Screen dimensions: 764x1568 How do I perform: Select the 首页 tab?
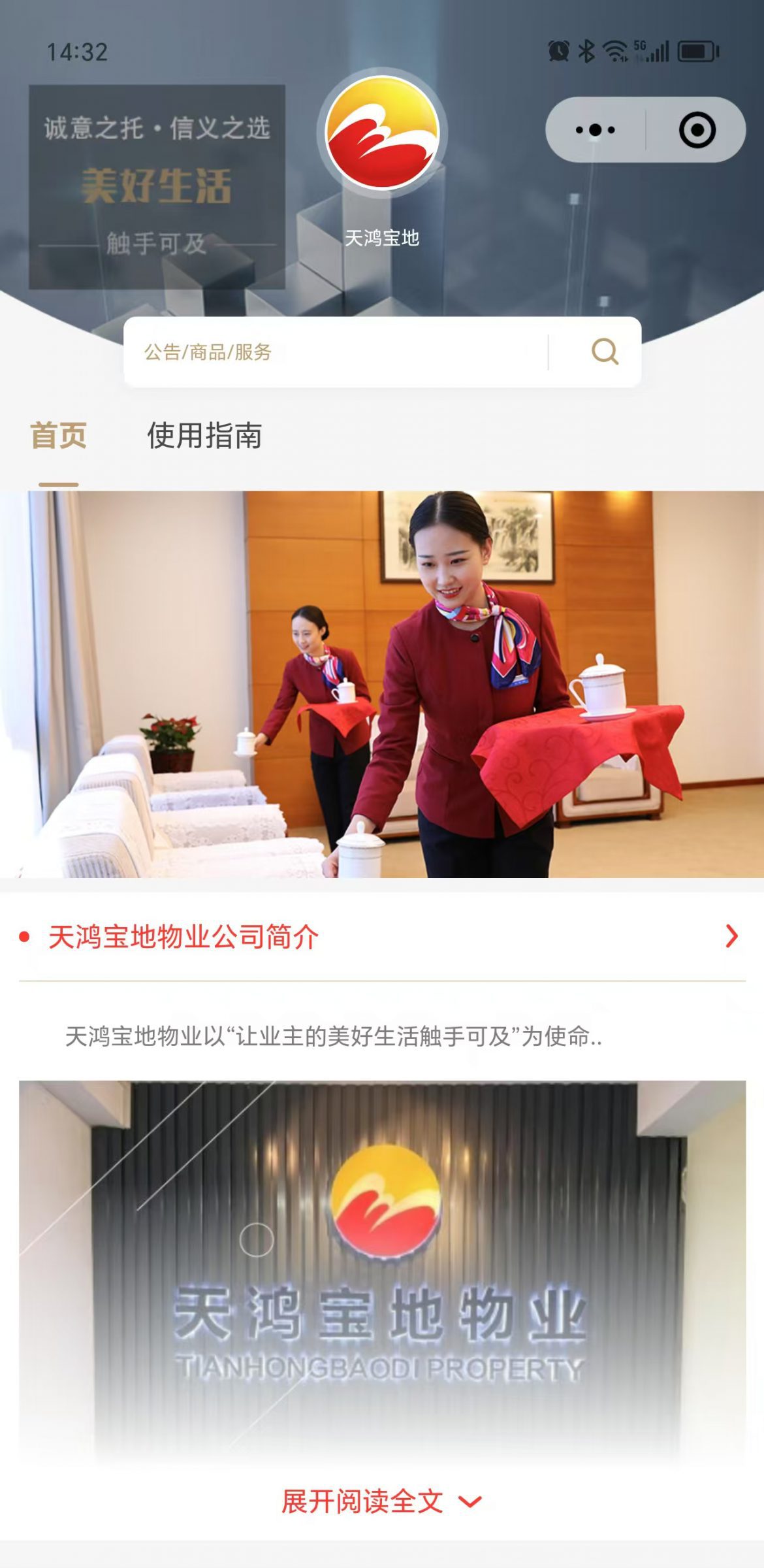coord(59,436)
